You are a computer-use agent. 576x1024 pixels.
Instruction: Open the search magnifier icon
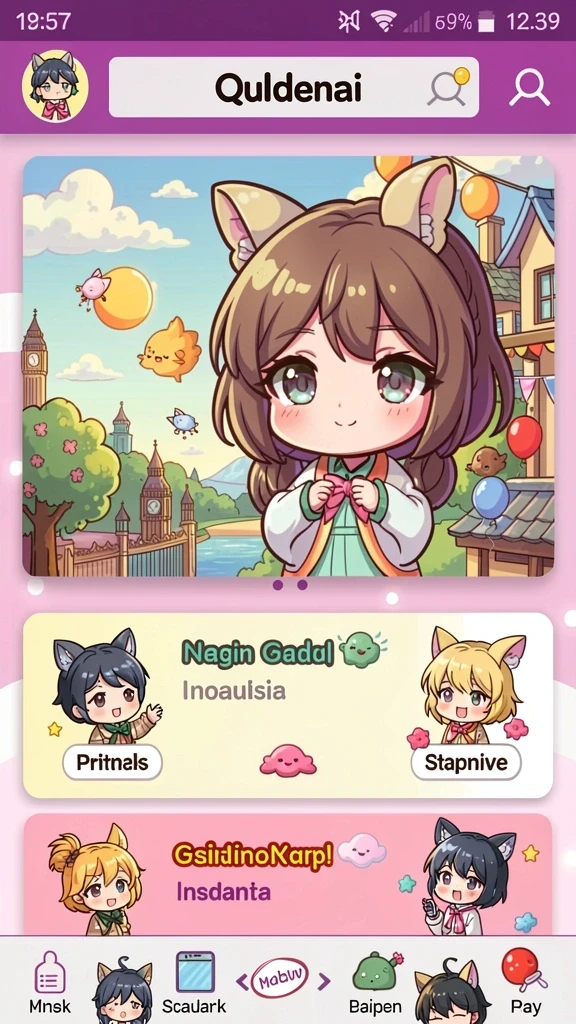pyautogui.click(x=530, y=88)
